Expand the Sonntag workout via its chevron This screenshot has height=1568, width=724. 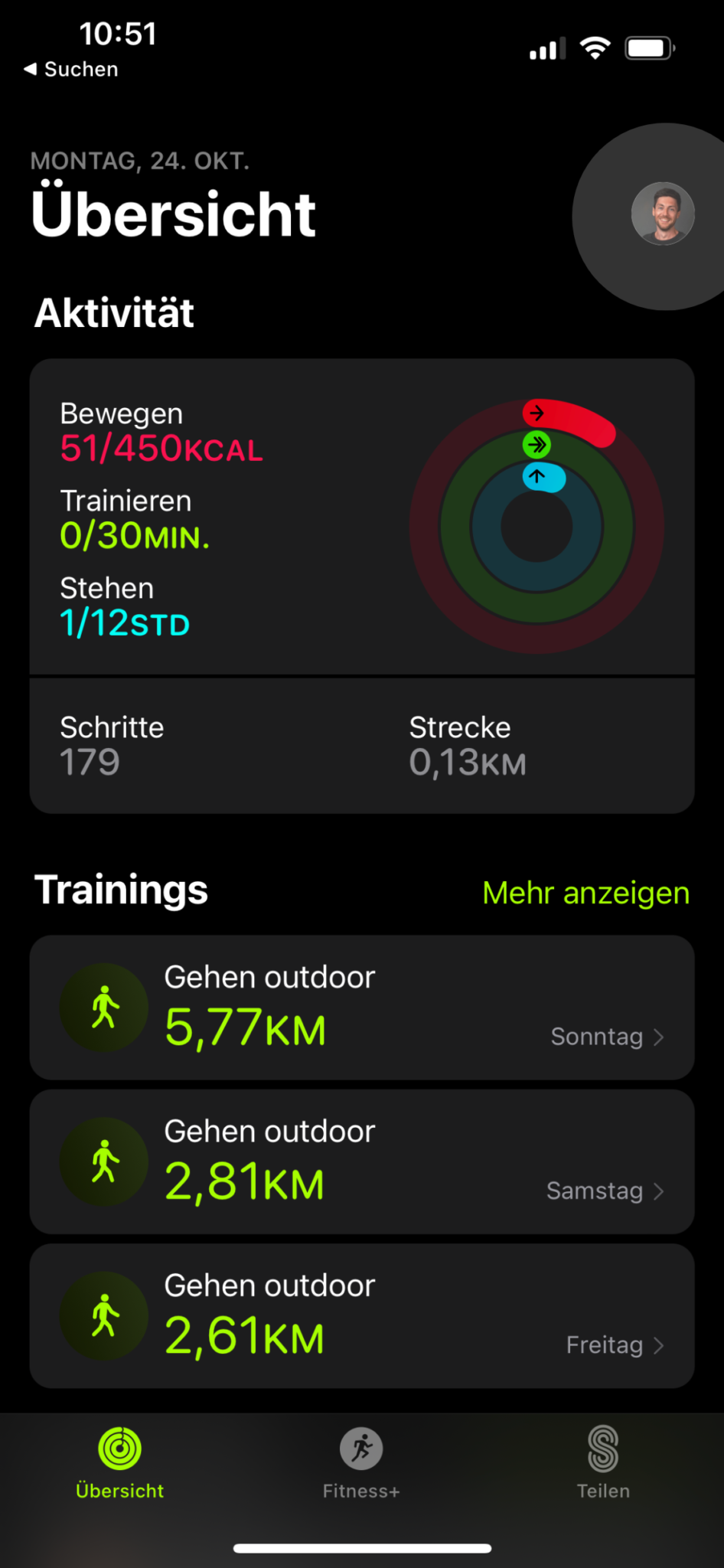[x=658, y=1037]
